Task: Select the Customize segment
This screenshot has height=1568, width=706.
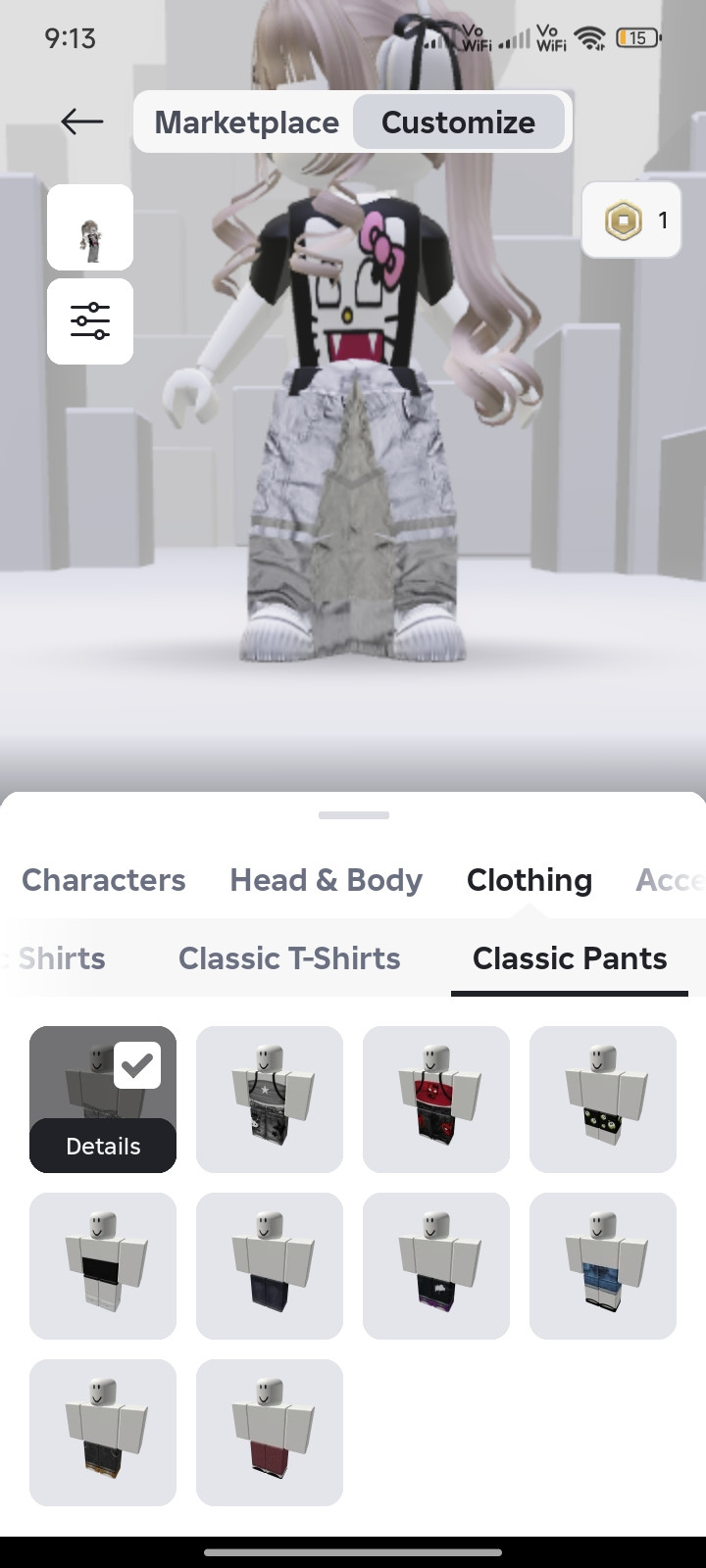Action: point(458,122)
